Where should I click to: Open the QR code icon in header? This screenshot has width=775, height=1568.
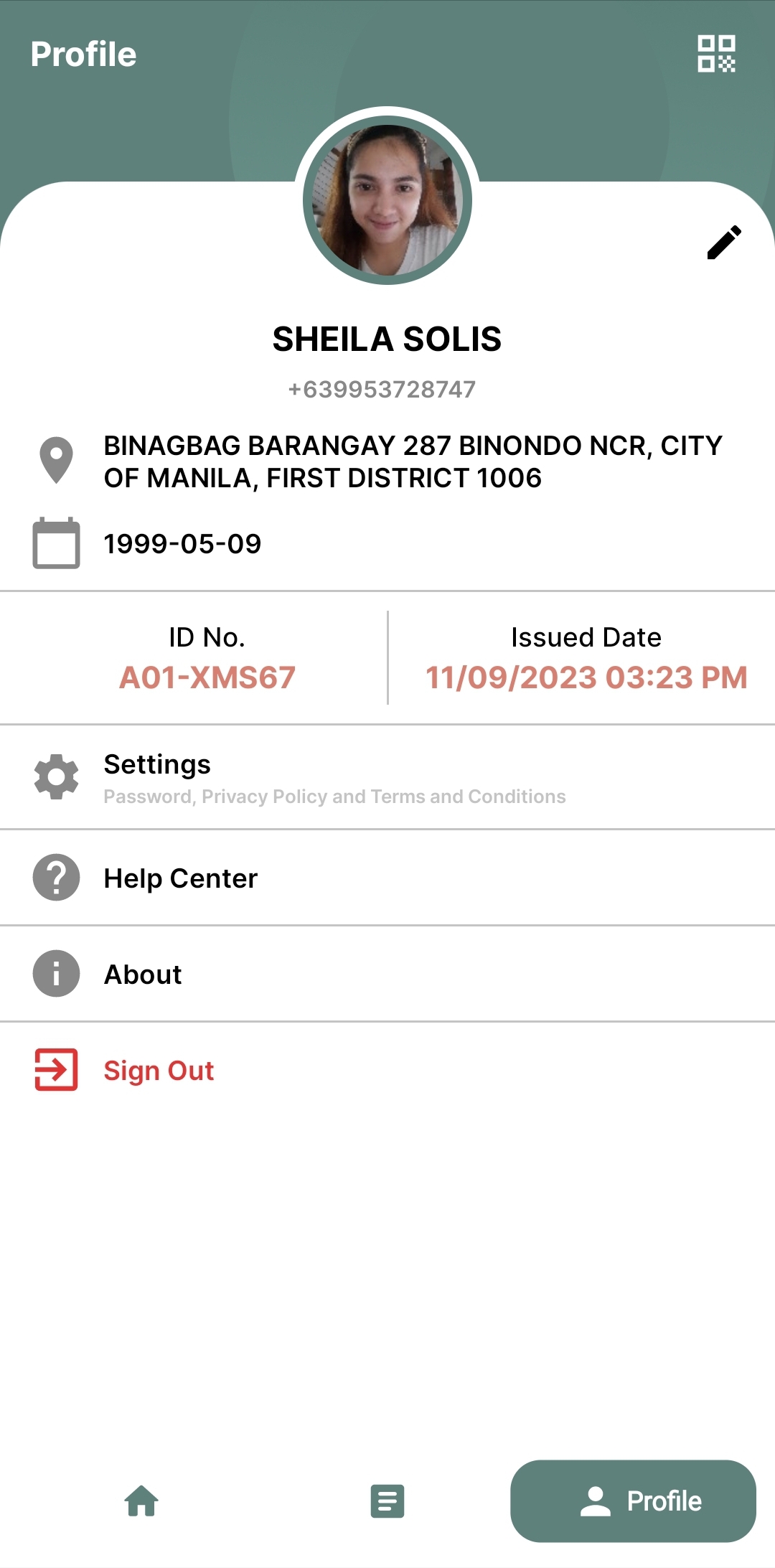point(716,54)
